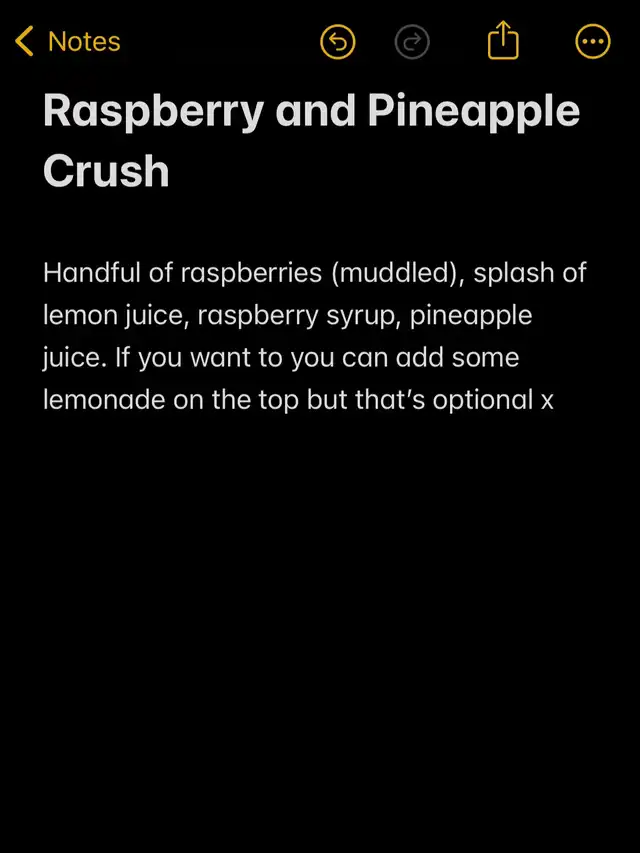Viewport: 640px width, 853px height.
Task: Undo the last edit
Action: 338,42
